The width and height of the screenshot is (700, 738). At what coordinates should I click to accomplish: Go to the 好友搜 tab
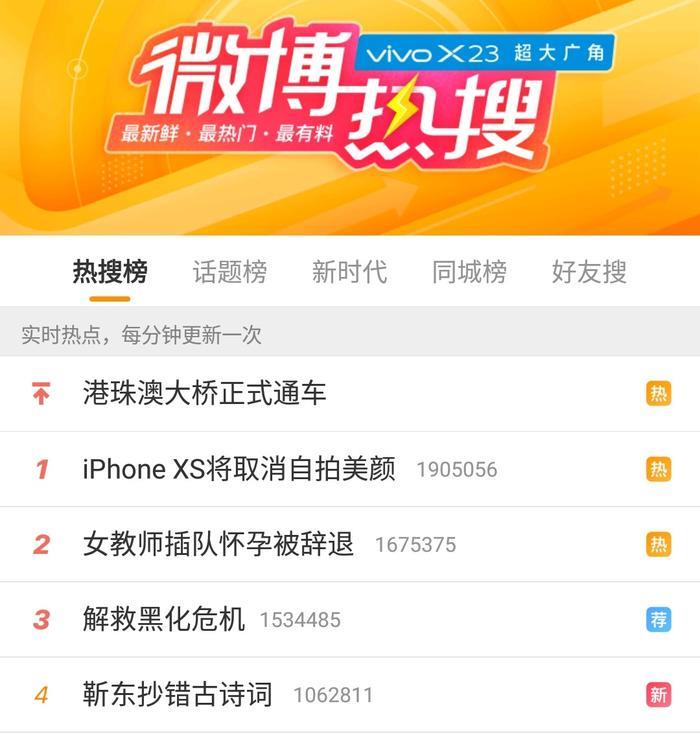(x=589, y=271)
